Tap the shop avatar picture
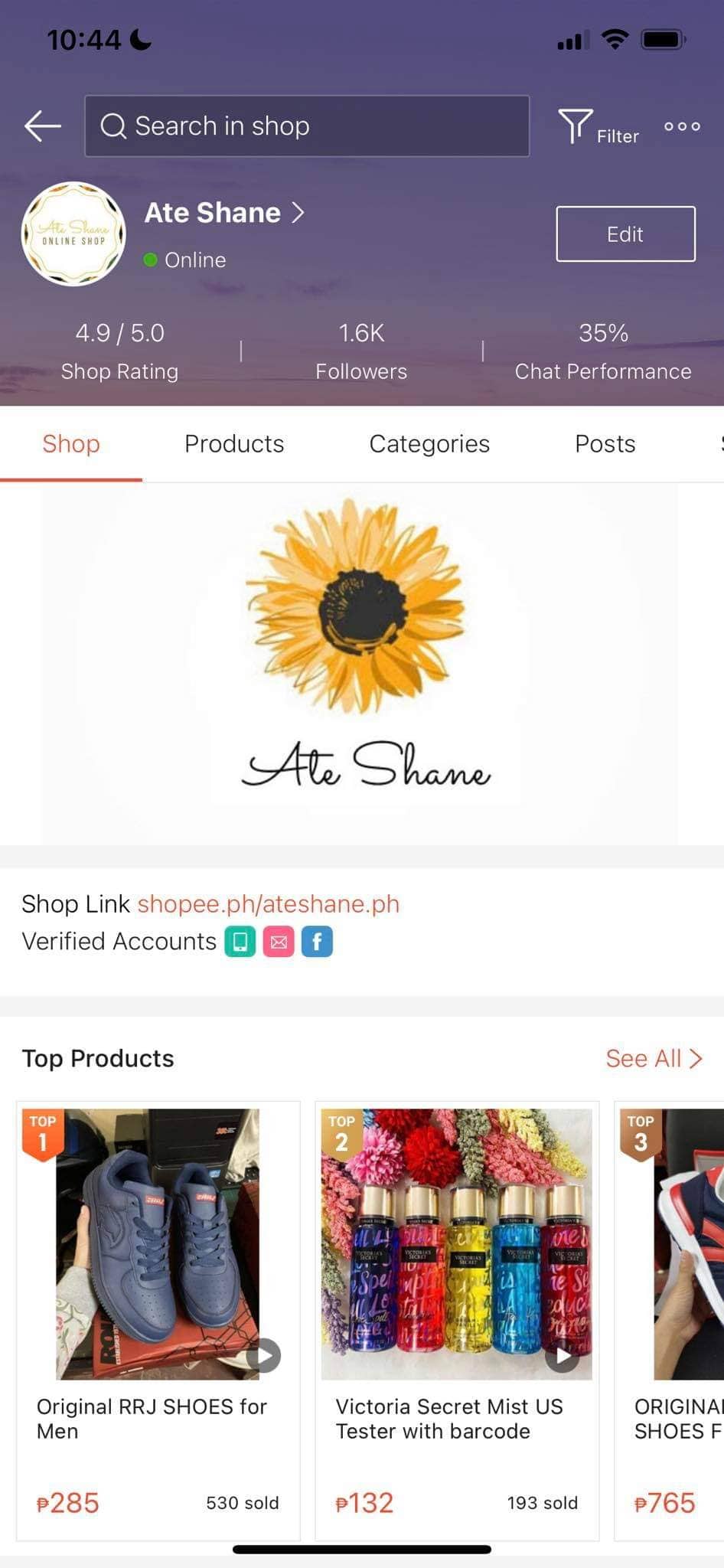This screenshot has width=724, height=1568. tap(73, 234)
